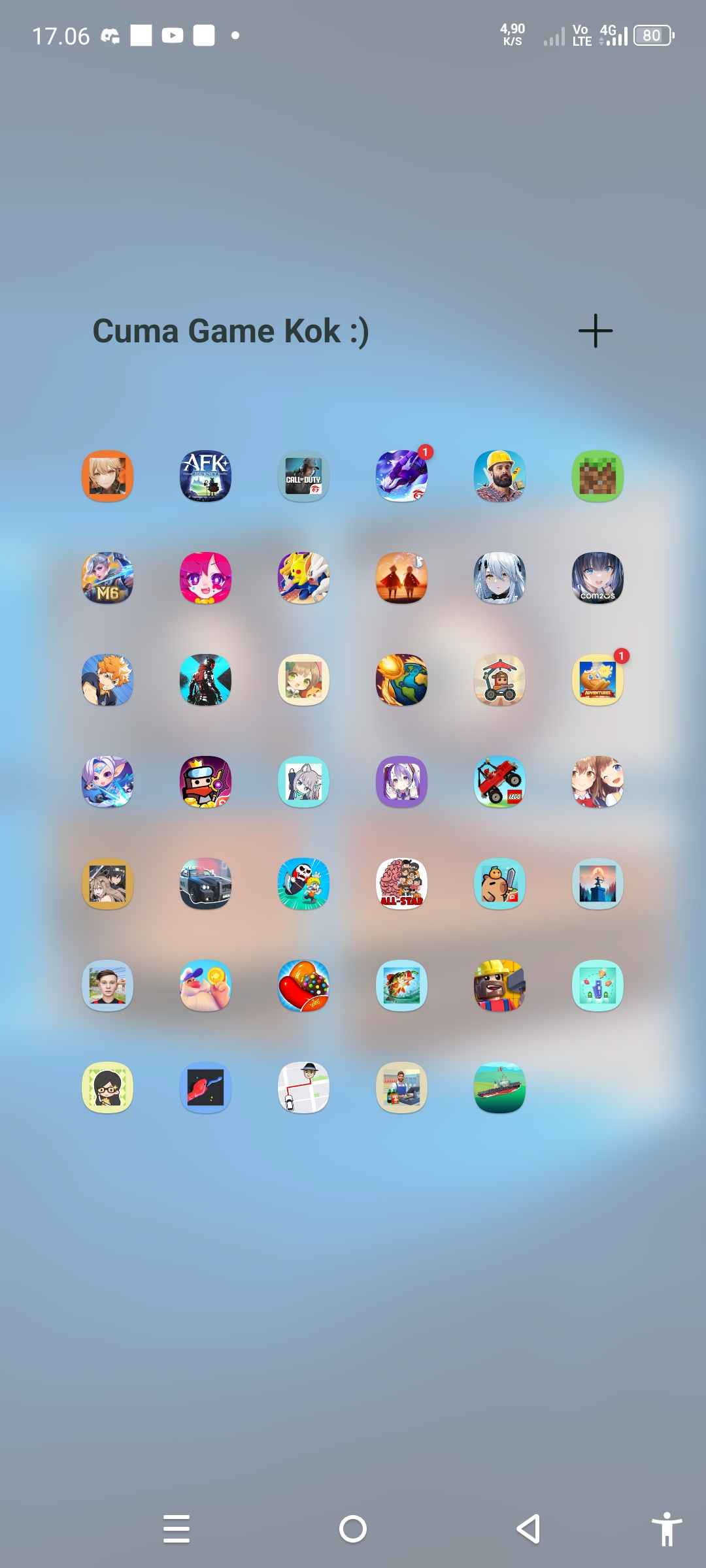Open the police car game
Image resolution: width=706 pixels, height=1568 pixels.
coord(205,884)
